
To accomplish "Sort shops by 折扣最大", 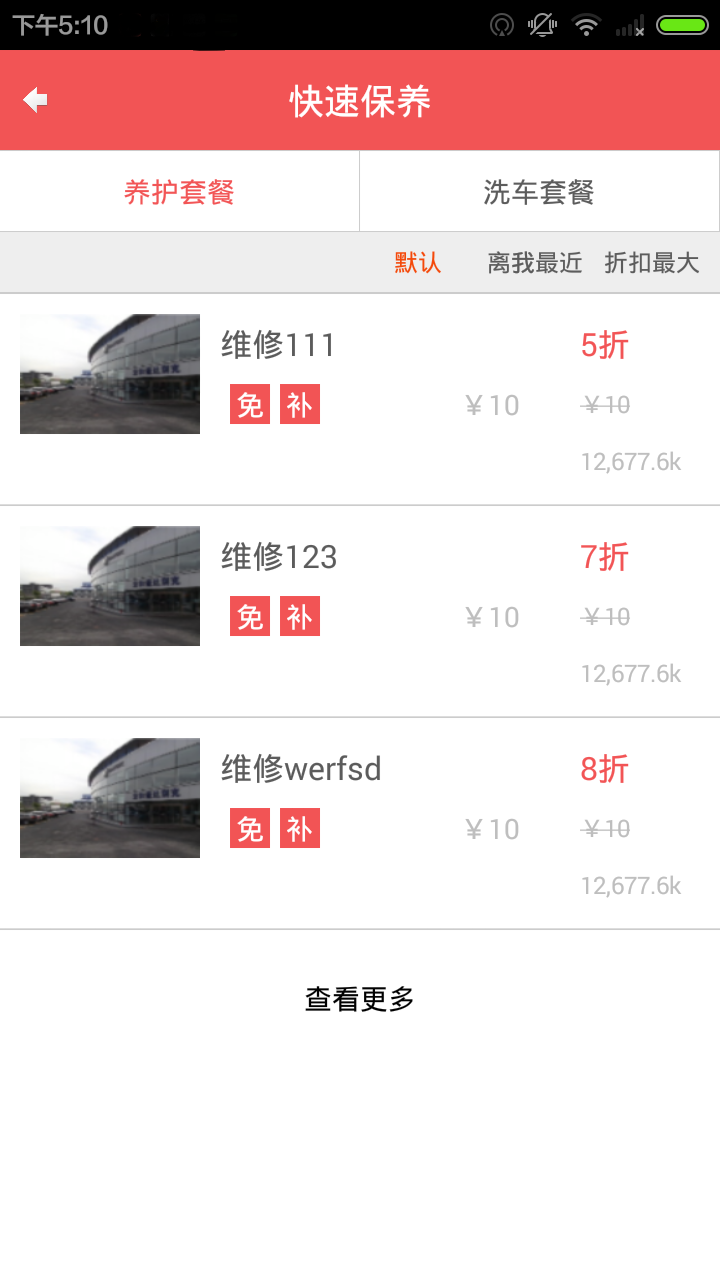I will [652, 263].
